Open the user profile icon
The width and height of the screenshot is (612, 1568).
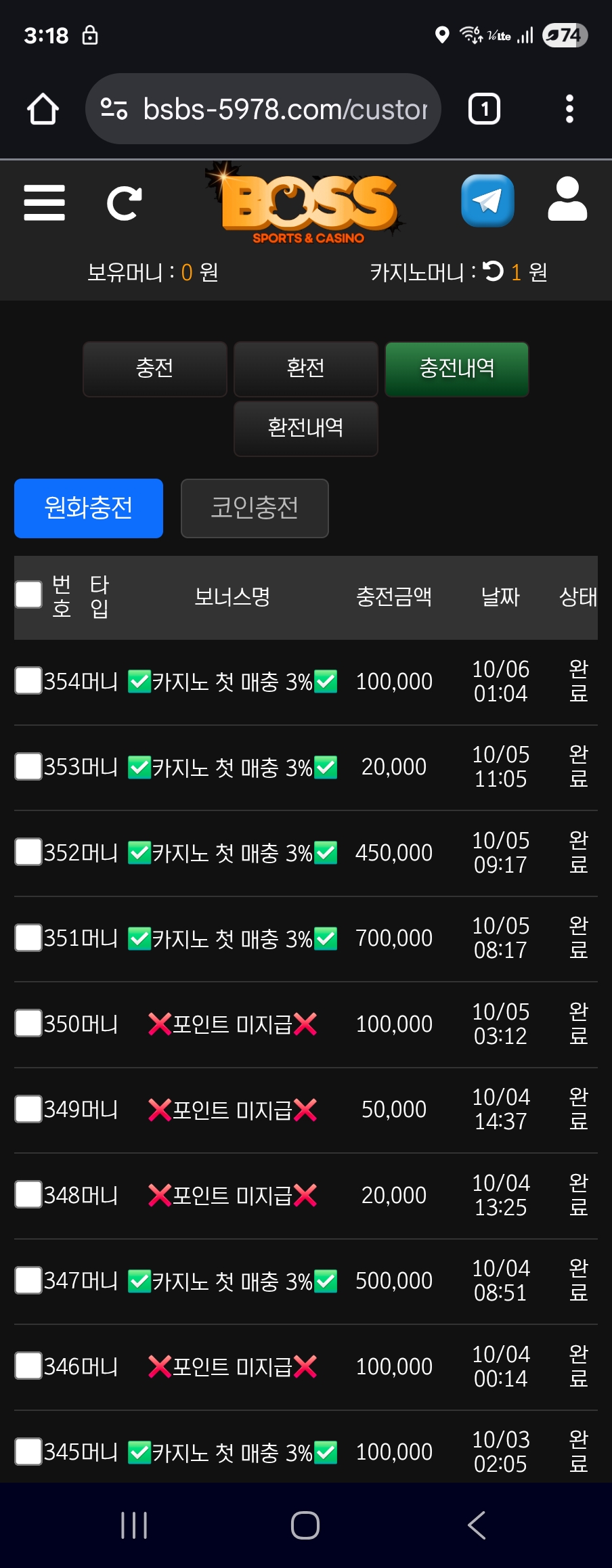(567, 200)
